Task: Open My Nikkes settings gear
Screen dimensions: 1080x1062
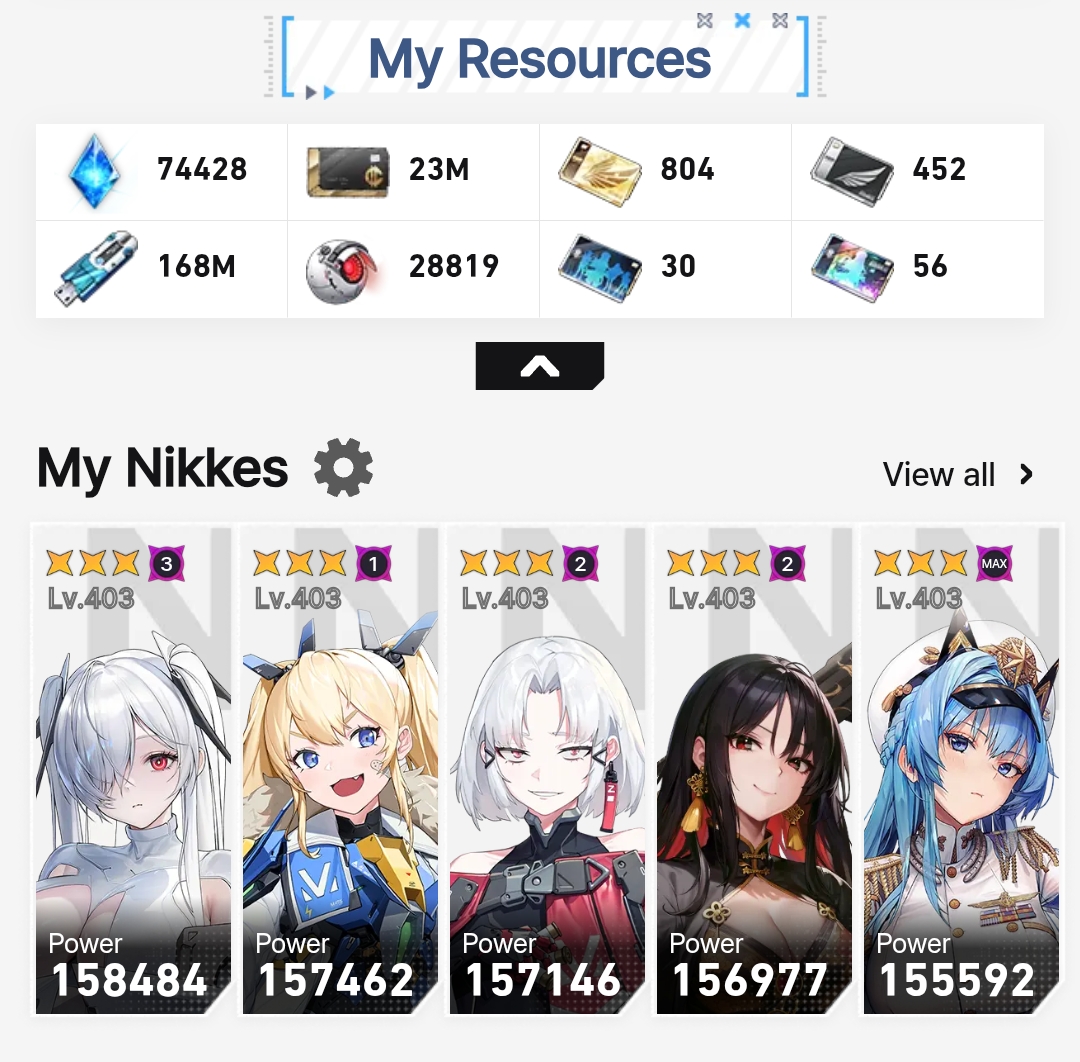Action: tap(343, 468)
